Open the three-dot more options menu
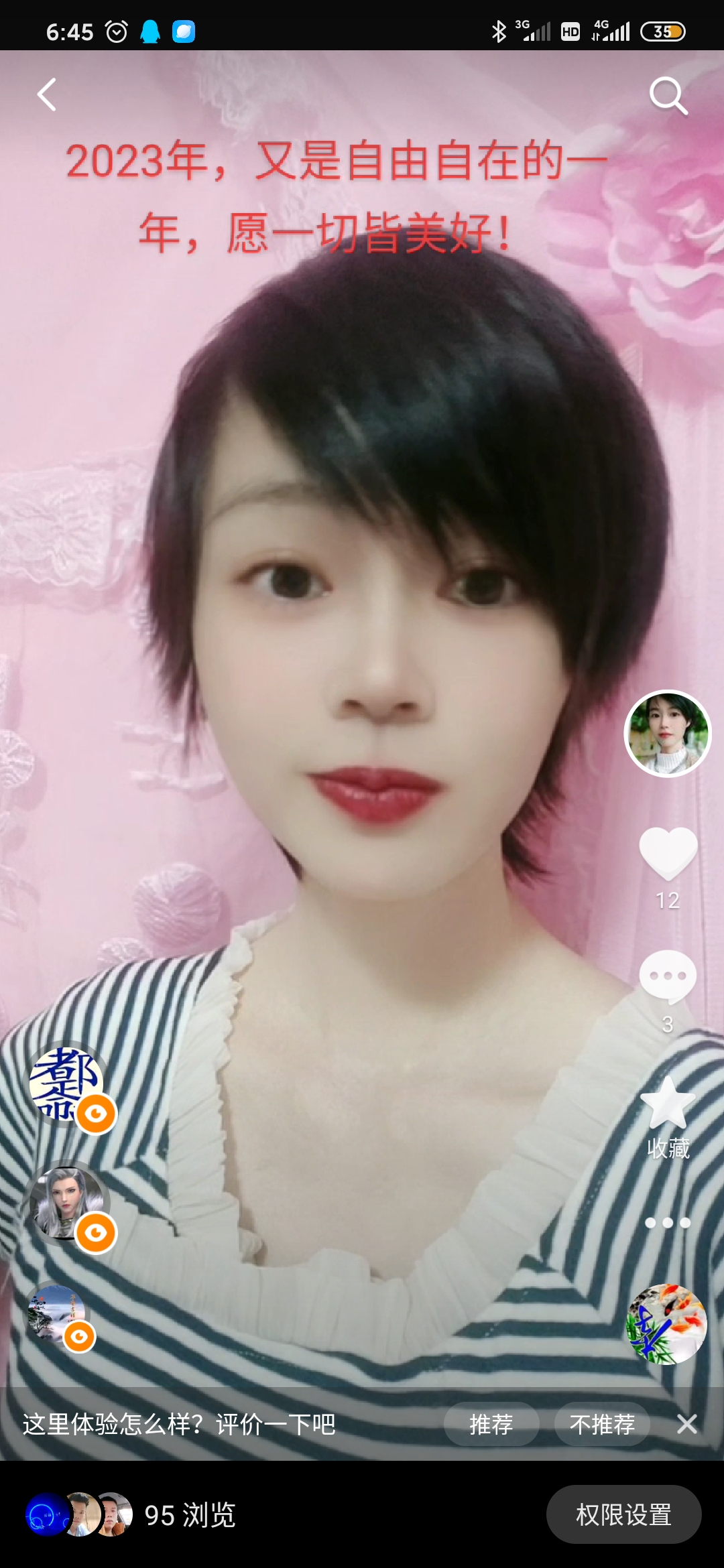 pyautogui.click(x=668, y=1223)
